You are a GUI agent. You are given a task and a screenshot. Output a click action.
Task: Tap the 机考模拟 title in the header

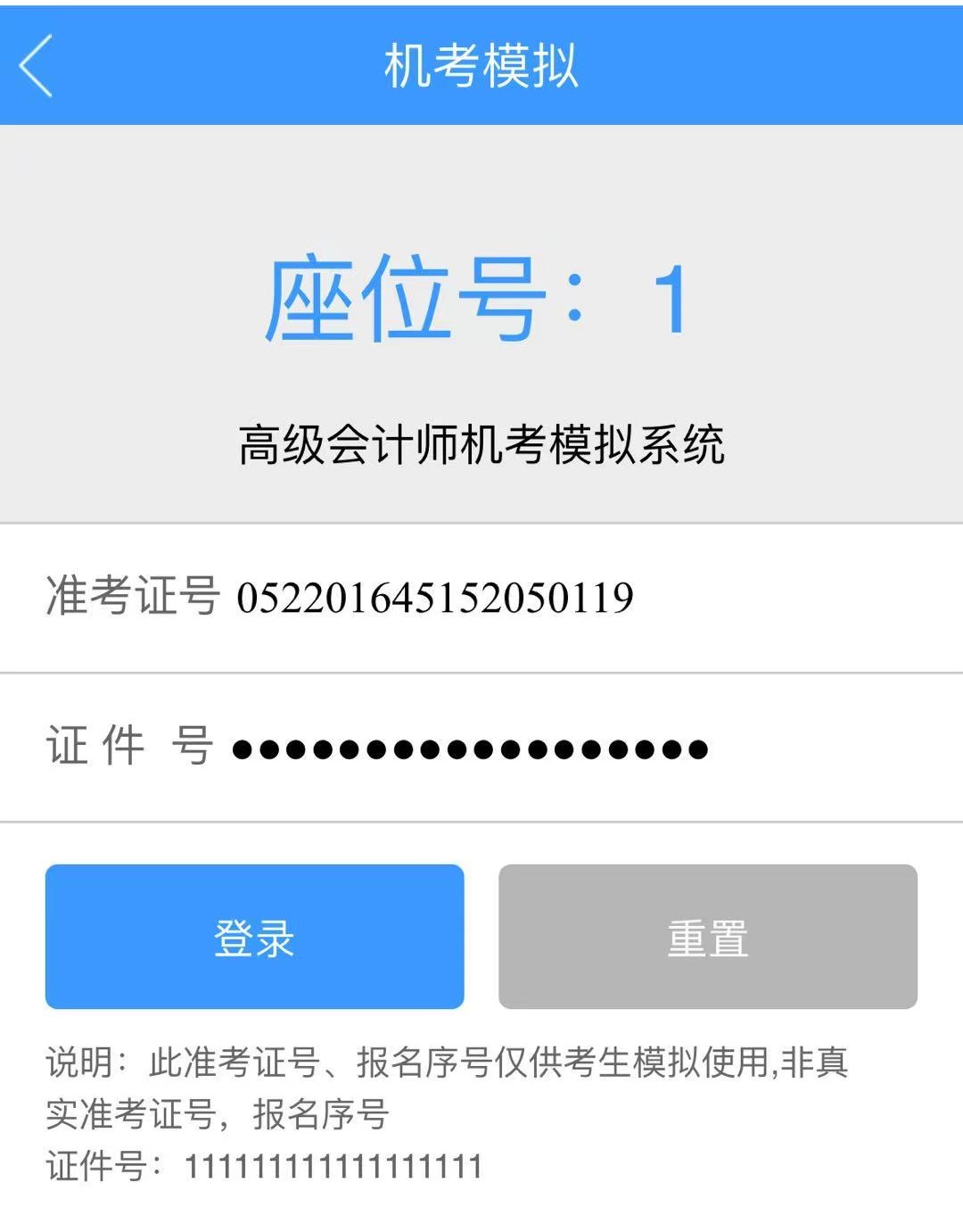481,67
